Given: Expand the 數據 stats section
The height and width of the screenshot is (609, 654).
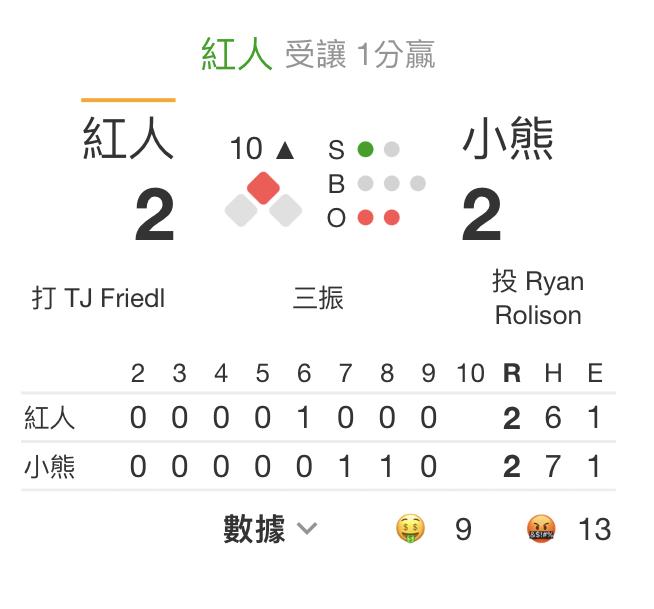Looking at the screenshot, I should [x=270, y=528].
